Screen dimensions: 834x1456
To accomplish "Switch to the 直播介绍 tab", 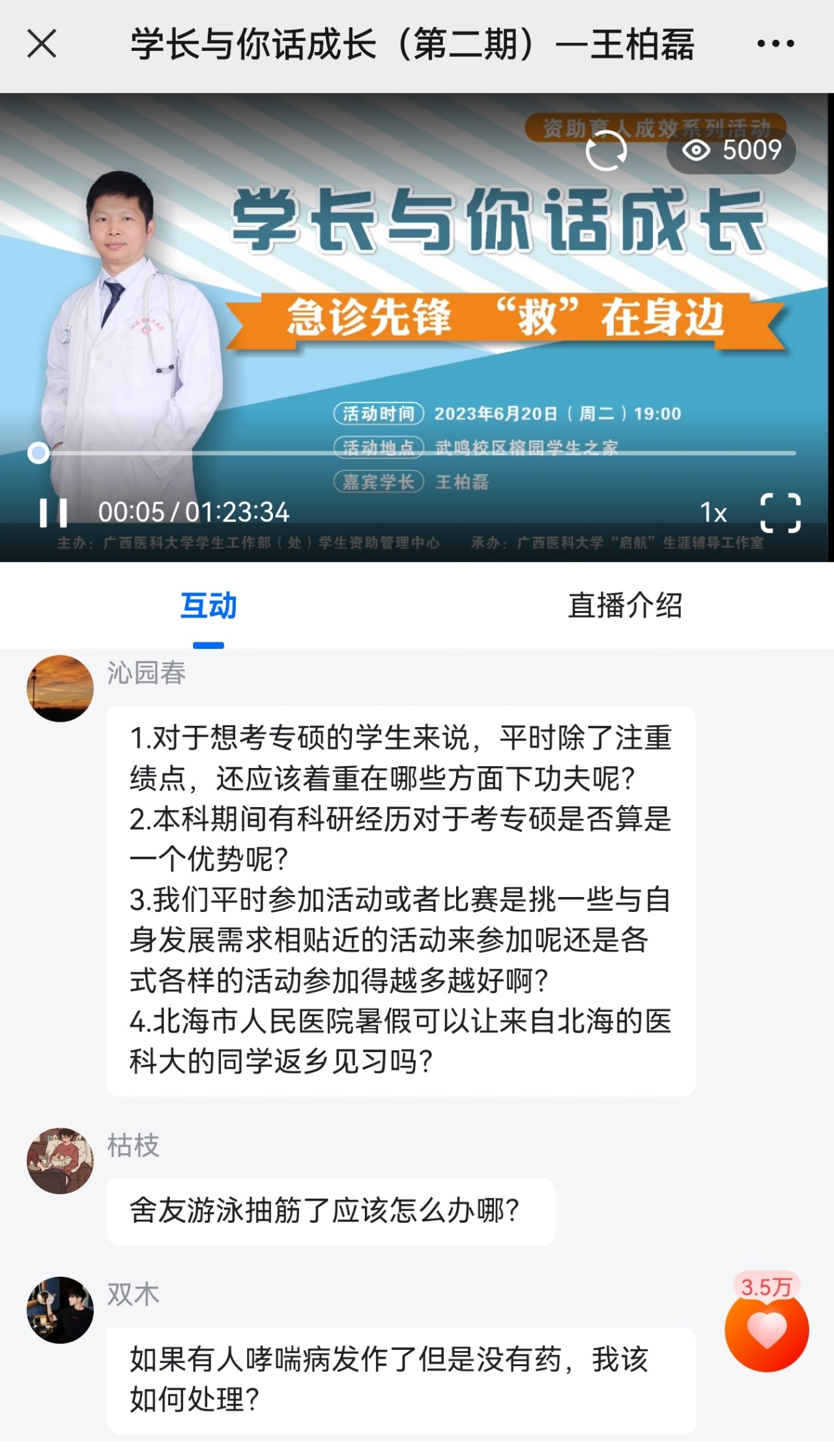I will [625, 606].
